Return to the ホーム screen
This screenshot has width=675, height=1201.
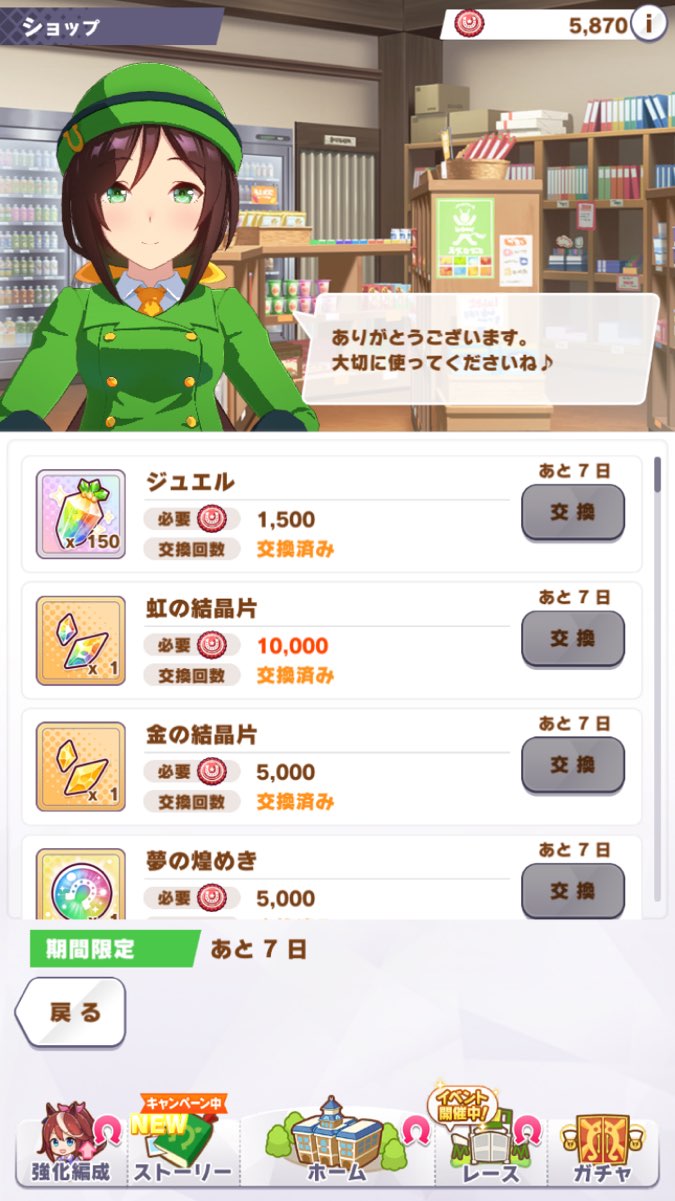point(337,1143)
